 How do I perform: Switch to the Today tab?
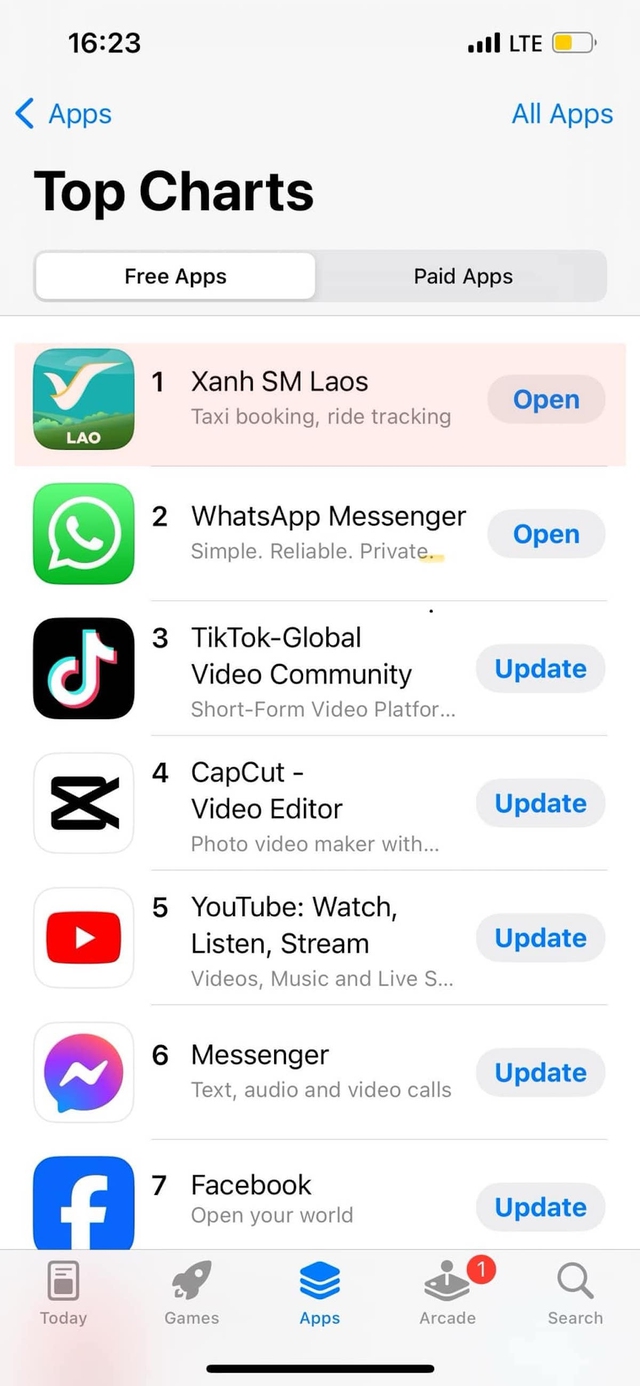tap(63, 1292)
